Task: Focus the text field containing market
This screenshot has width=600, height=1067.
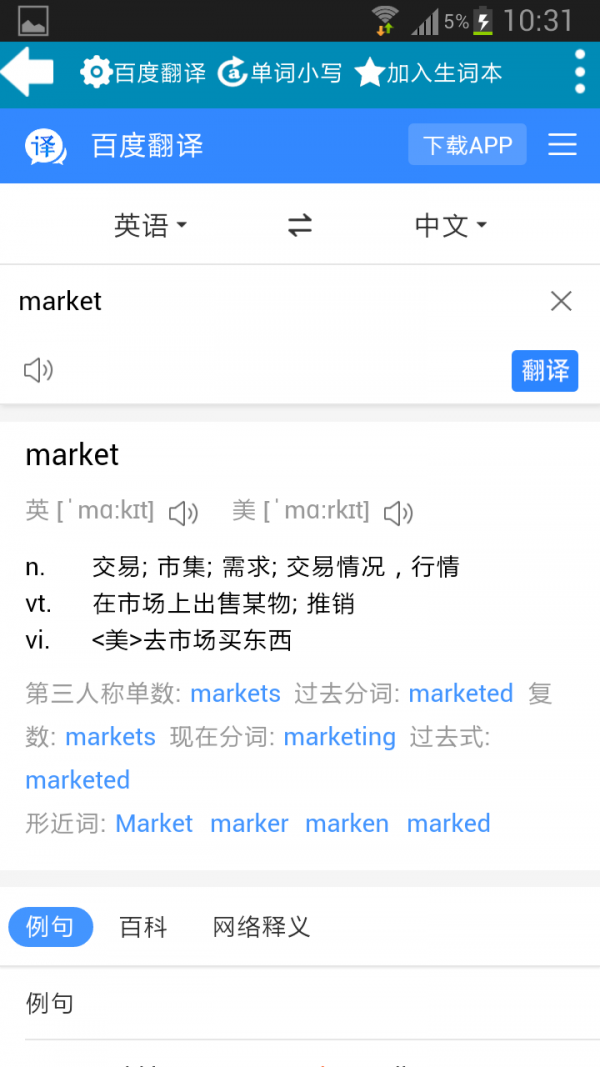Action: (x=270, y=301)
